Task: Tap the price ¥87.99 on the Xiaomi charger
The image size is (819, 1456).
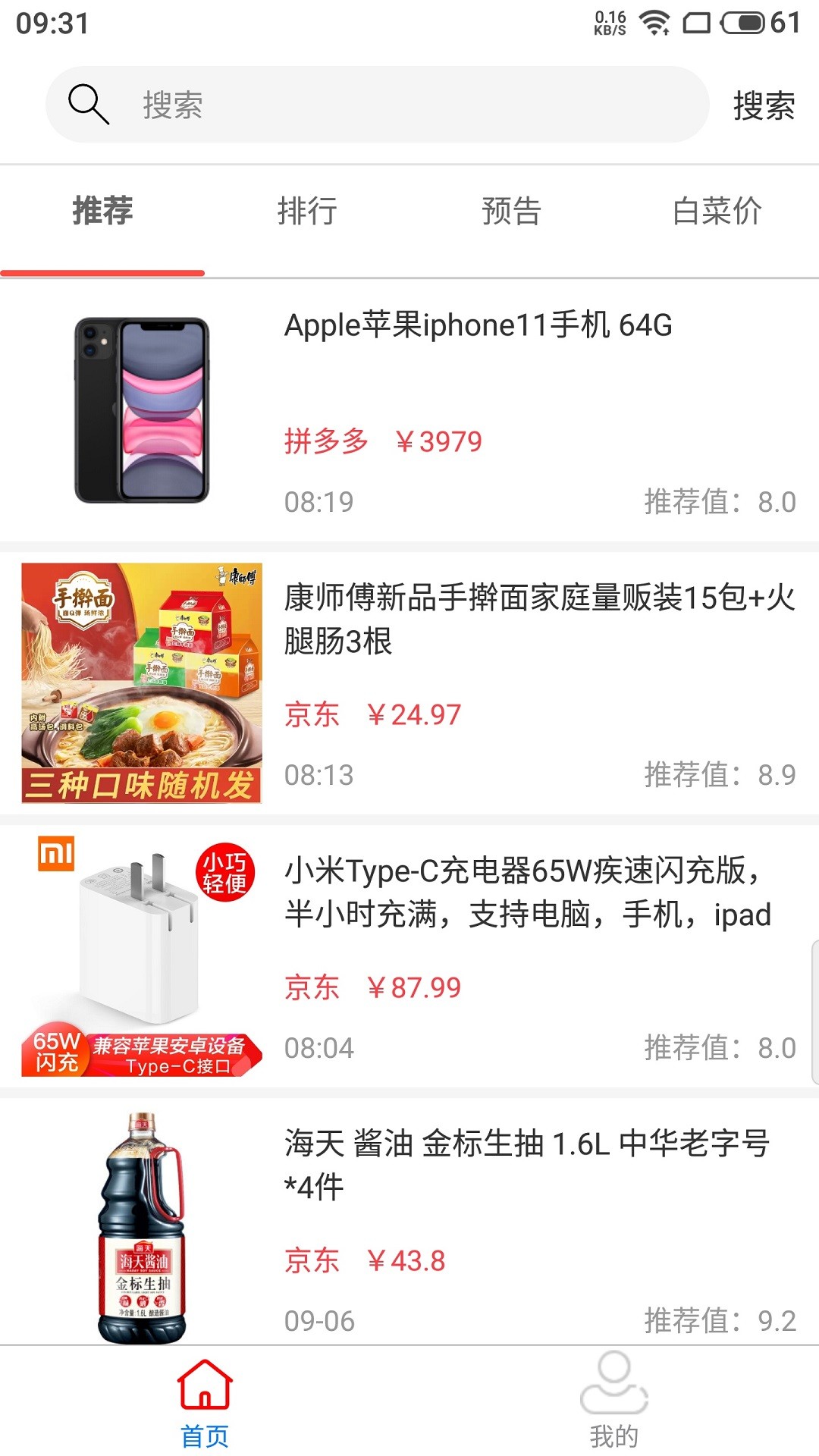Action: click(x=416, y=987)
